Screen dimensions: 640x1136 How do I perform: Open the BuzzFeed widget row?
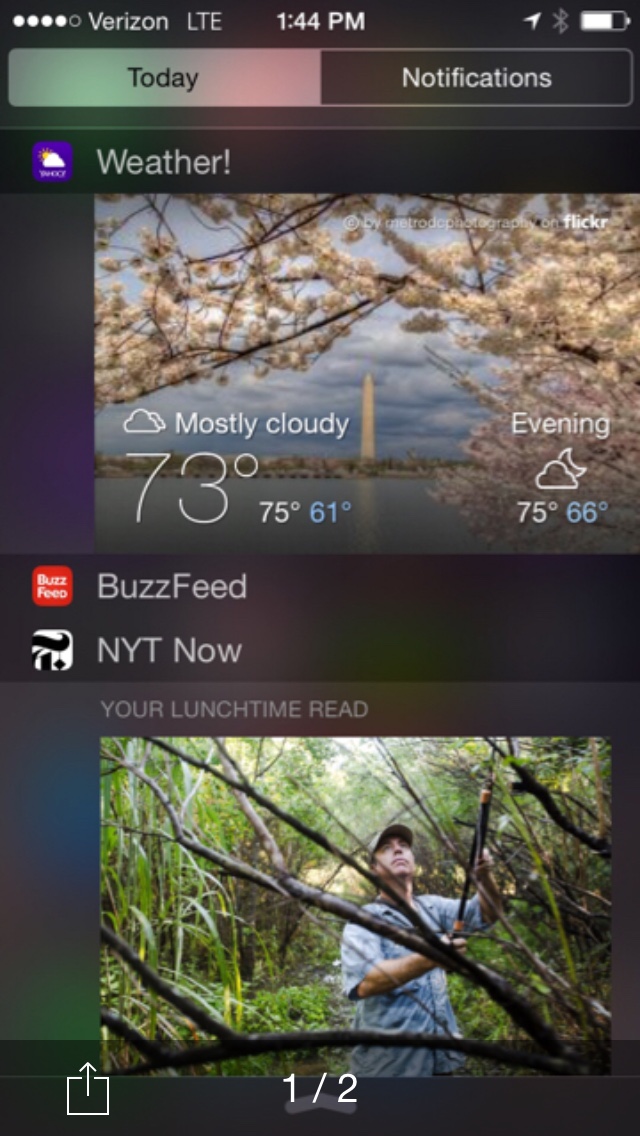(171, 587)
